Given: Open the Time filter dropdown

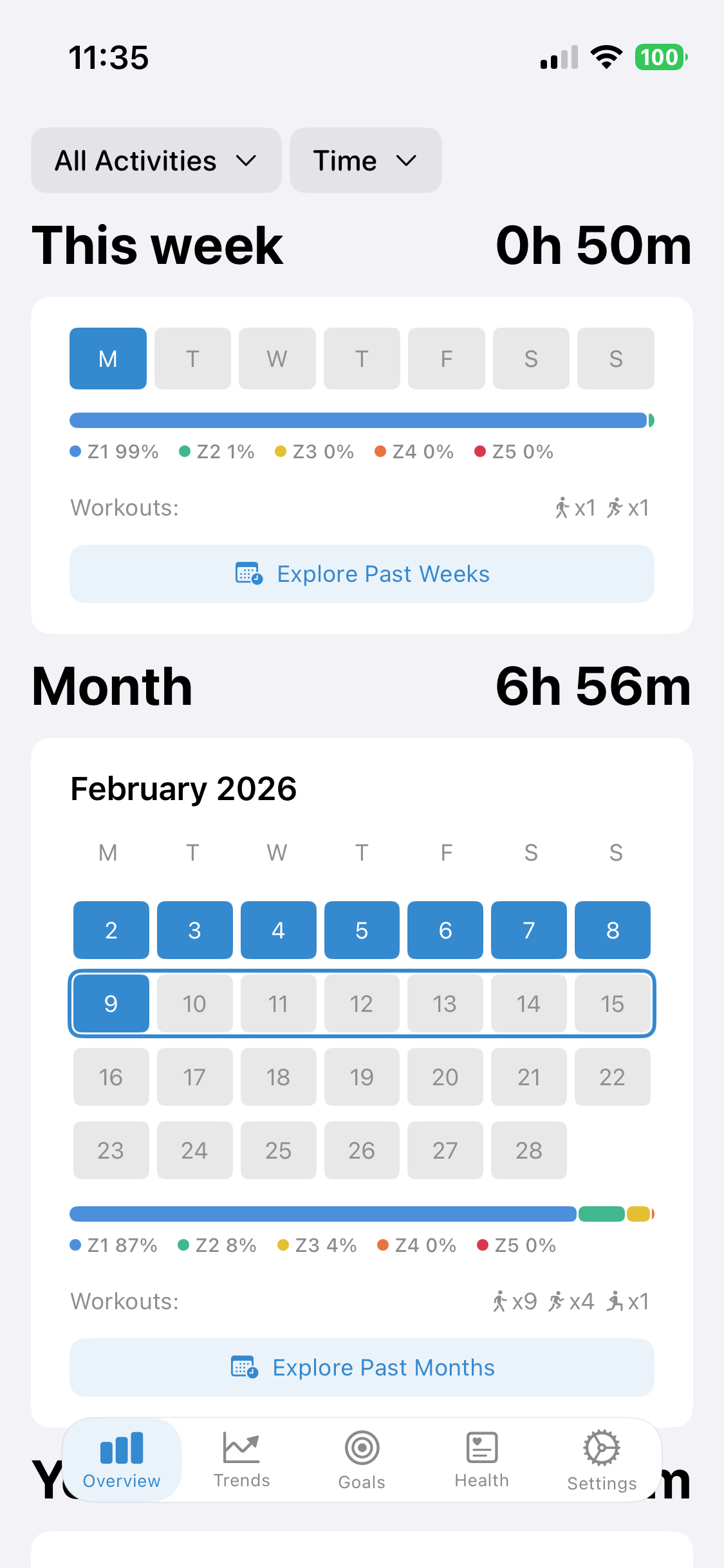Looking at the screenshot, I should pos(365,160).
